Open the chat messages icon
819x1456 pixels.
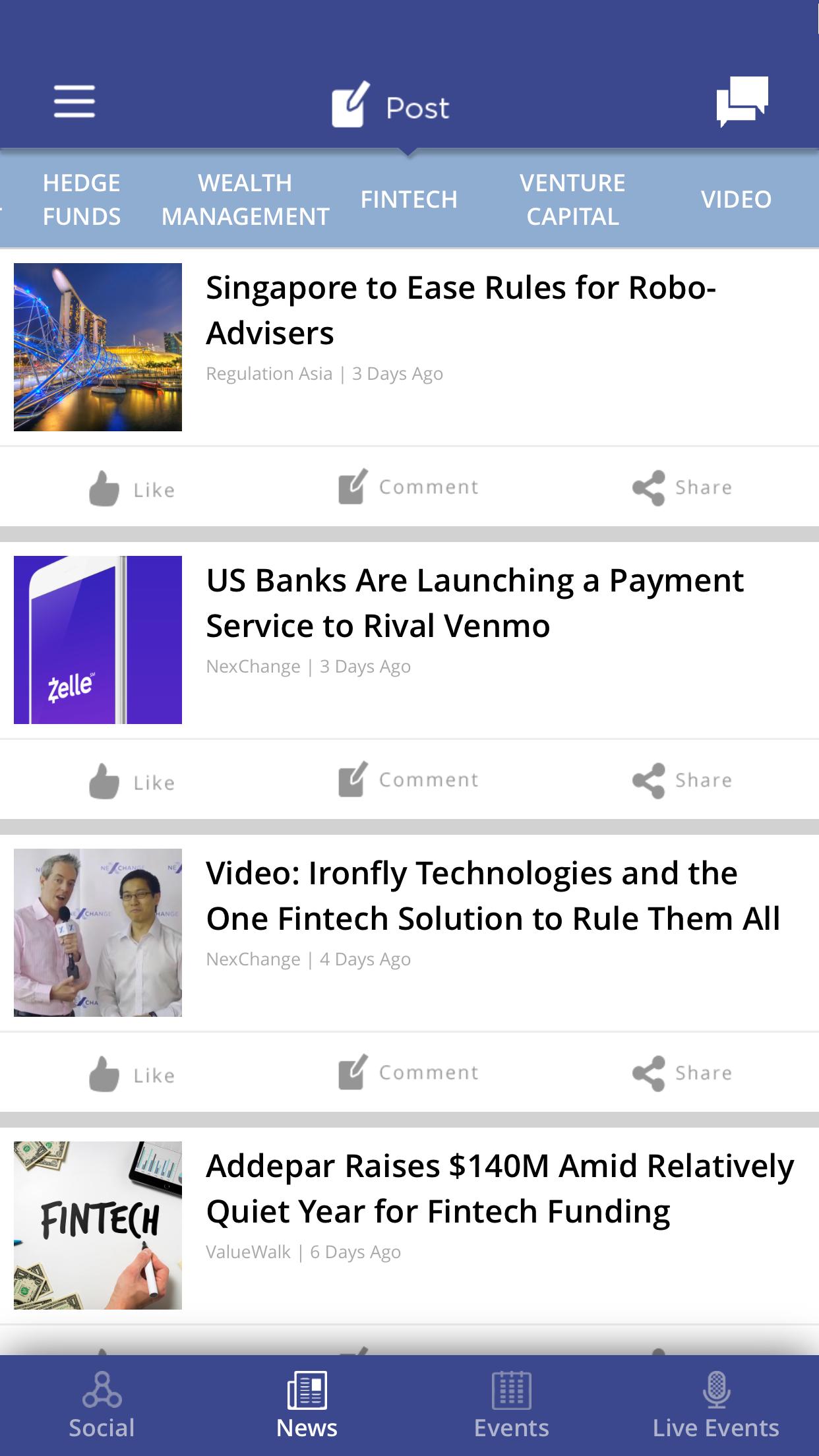(x=742, y=102)
